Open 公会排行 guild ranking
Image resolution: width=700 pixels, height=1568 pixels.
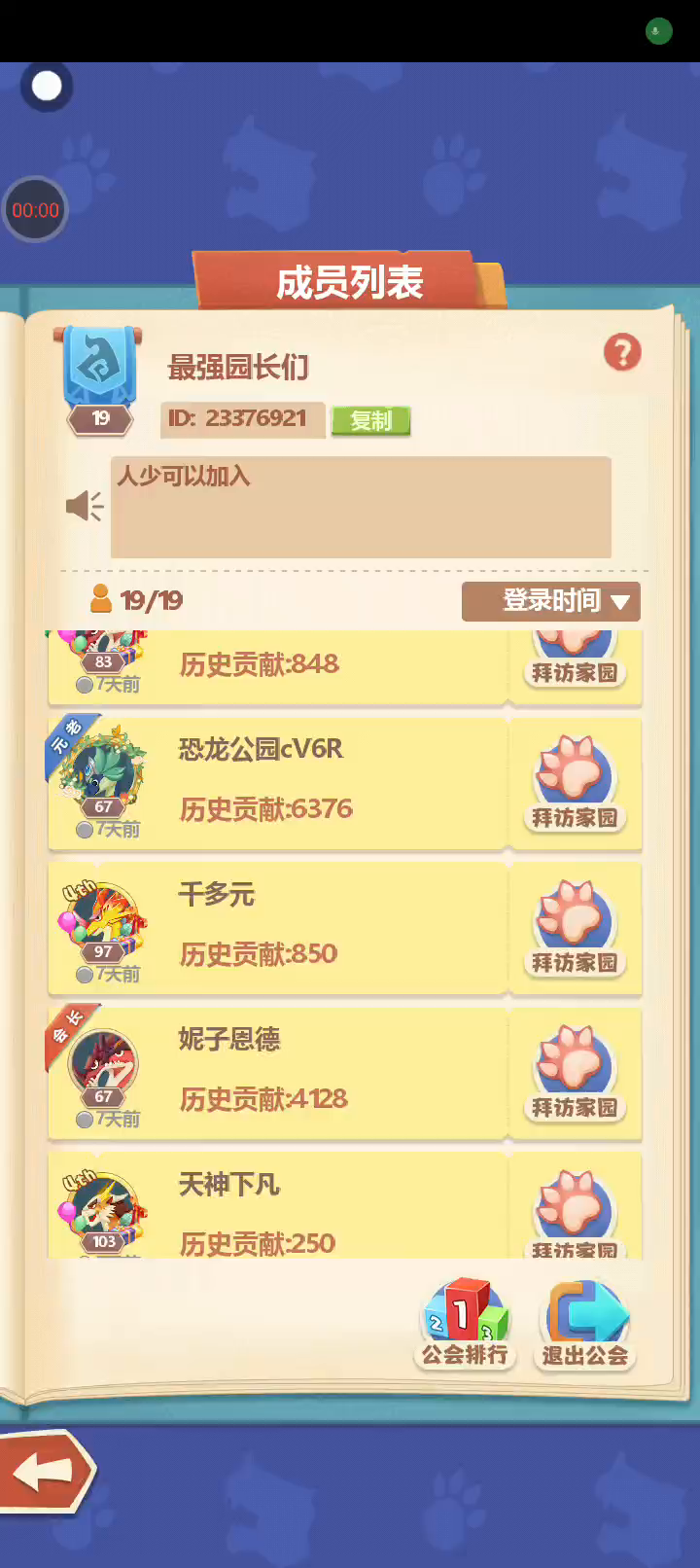(465, 1323)
